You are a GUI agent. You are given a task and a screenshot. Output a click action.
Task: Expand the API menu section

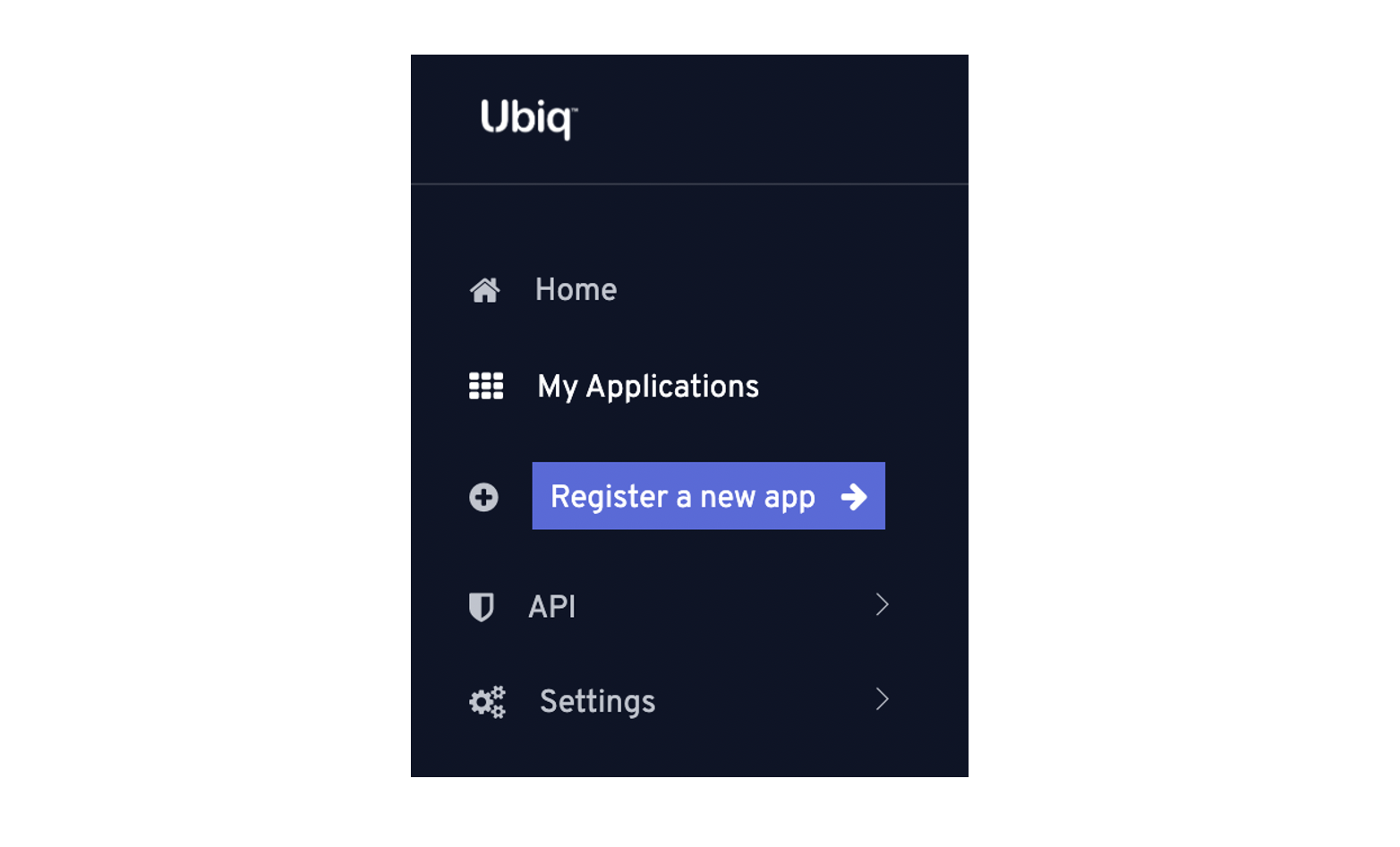(551, 606)
